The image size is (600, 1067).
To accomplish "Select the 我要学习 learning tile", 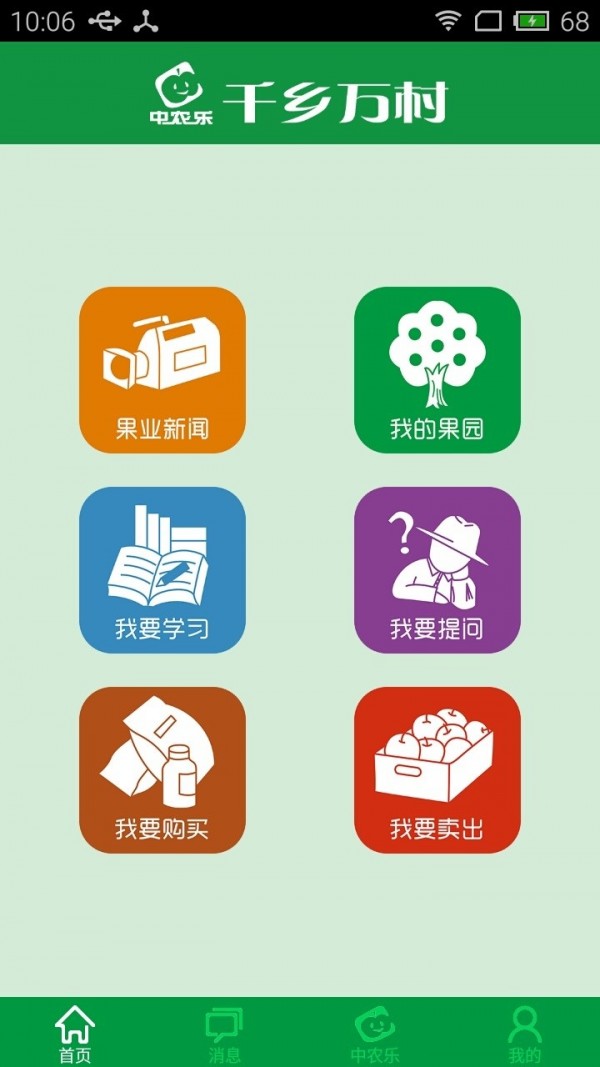I will point(162,570).
